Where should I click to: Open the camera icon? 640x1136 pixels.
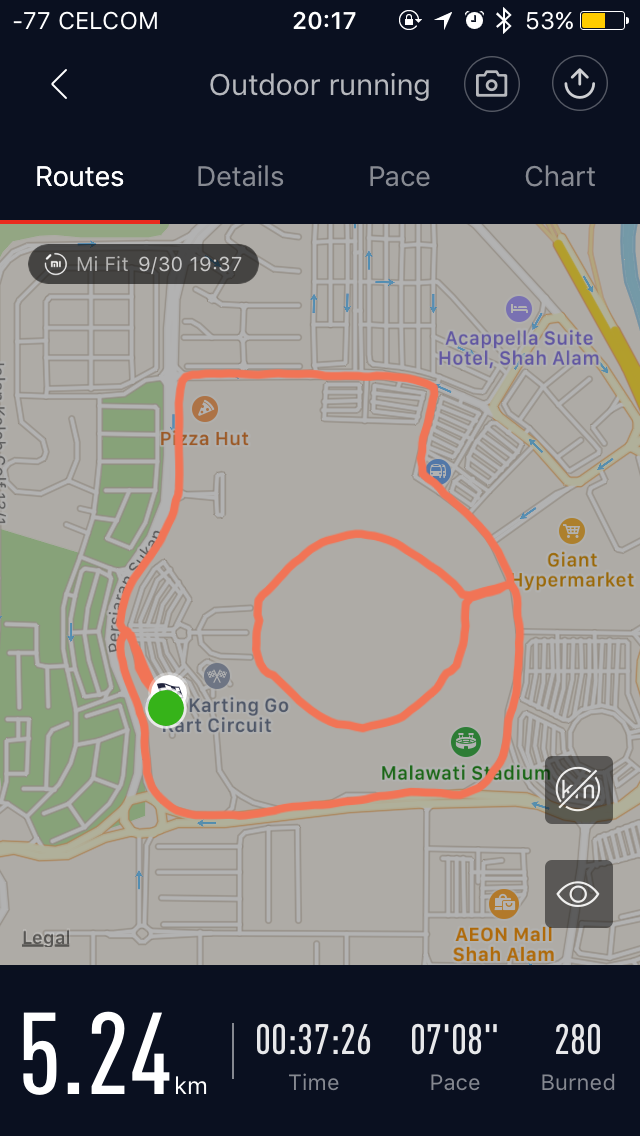coord(491,85)
